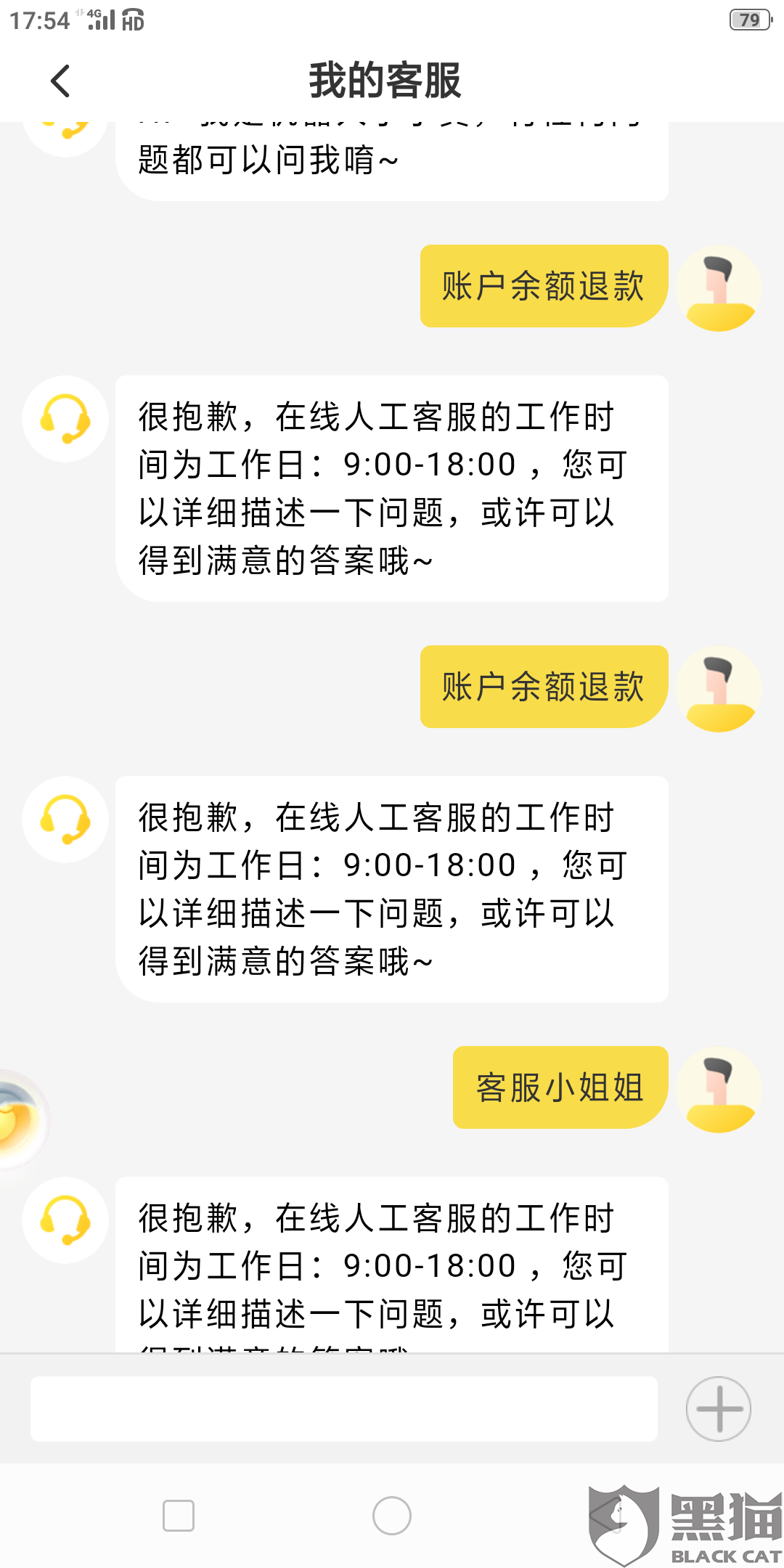The width and height of the screenshot is (784, 1568).
Task: Go to the system home screen
Action: point(392,1515)
